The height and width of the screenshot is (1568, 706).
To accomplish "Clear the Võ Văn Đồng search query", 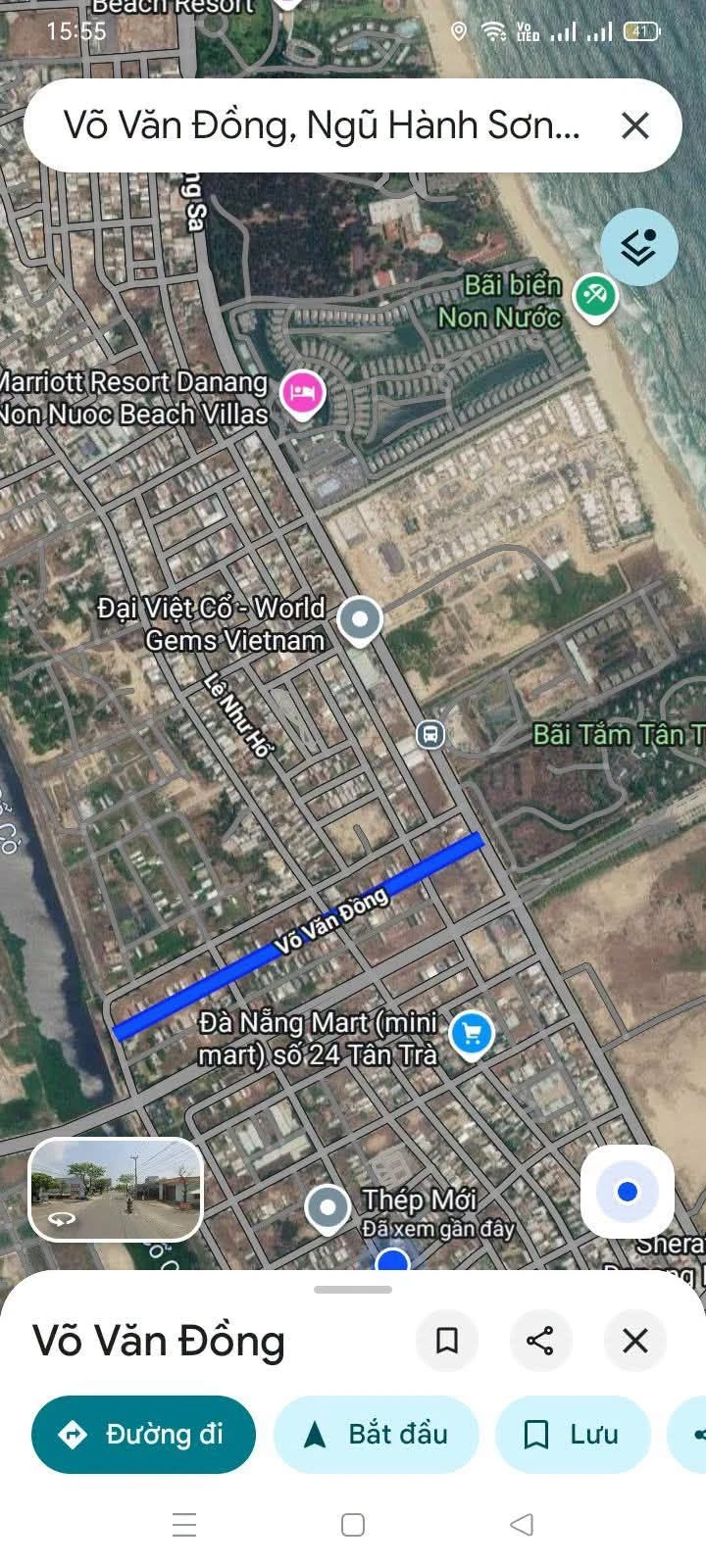I will (635, 125).
